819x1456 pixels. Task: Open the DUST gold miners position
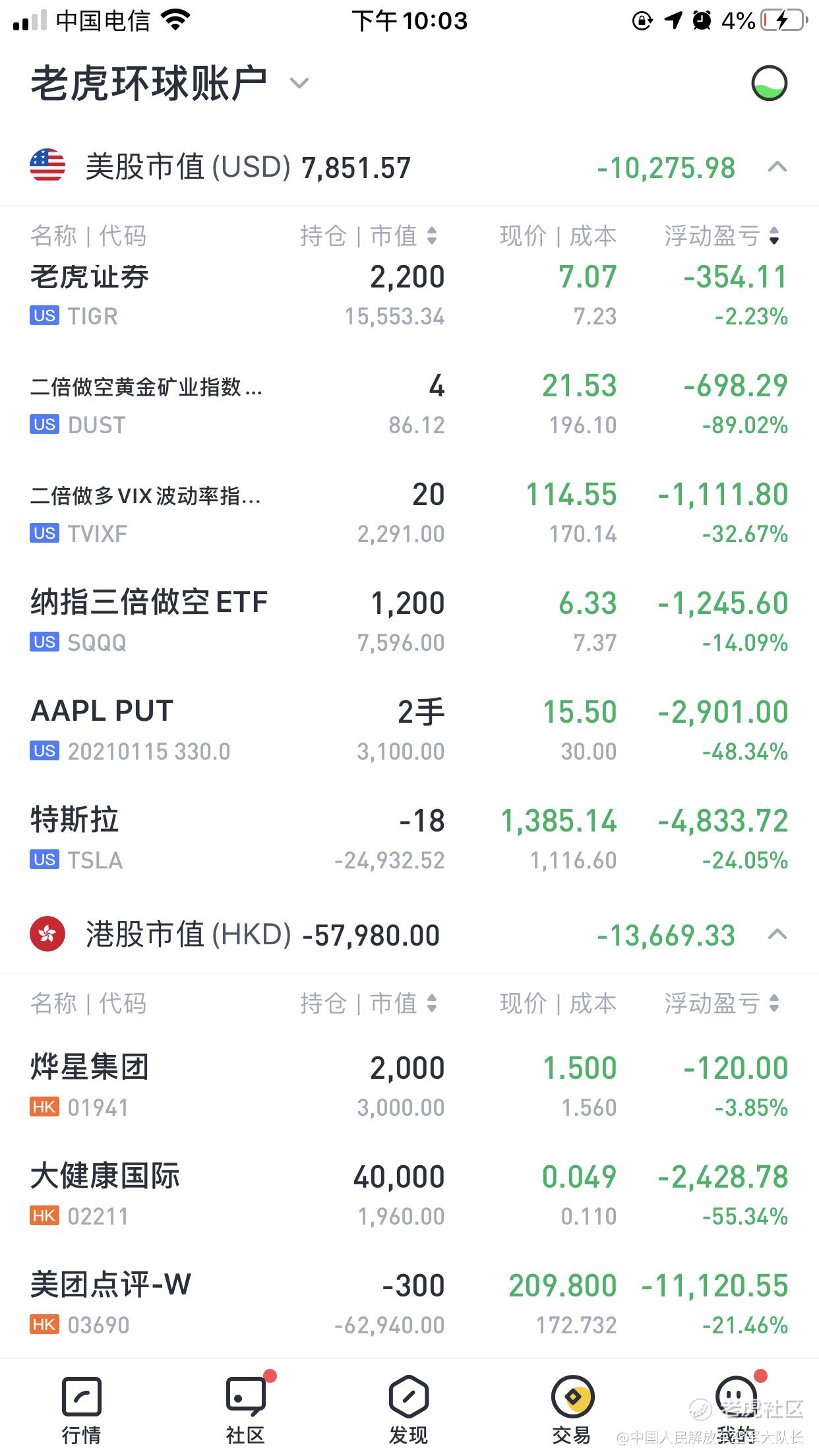409,404
